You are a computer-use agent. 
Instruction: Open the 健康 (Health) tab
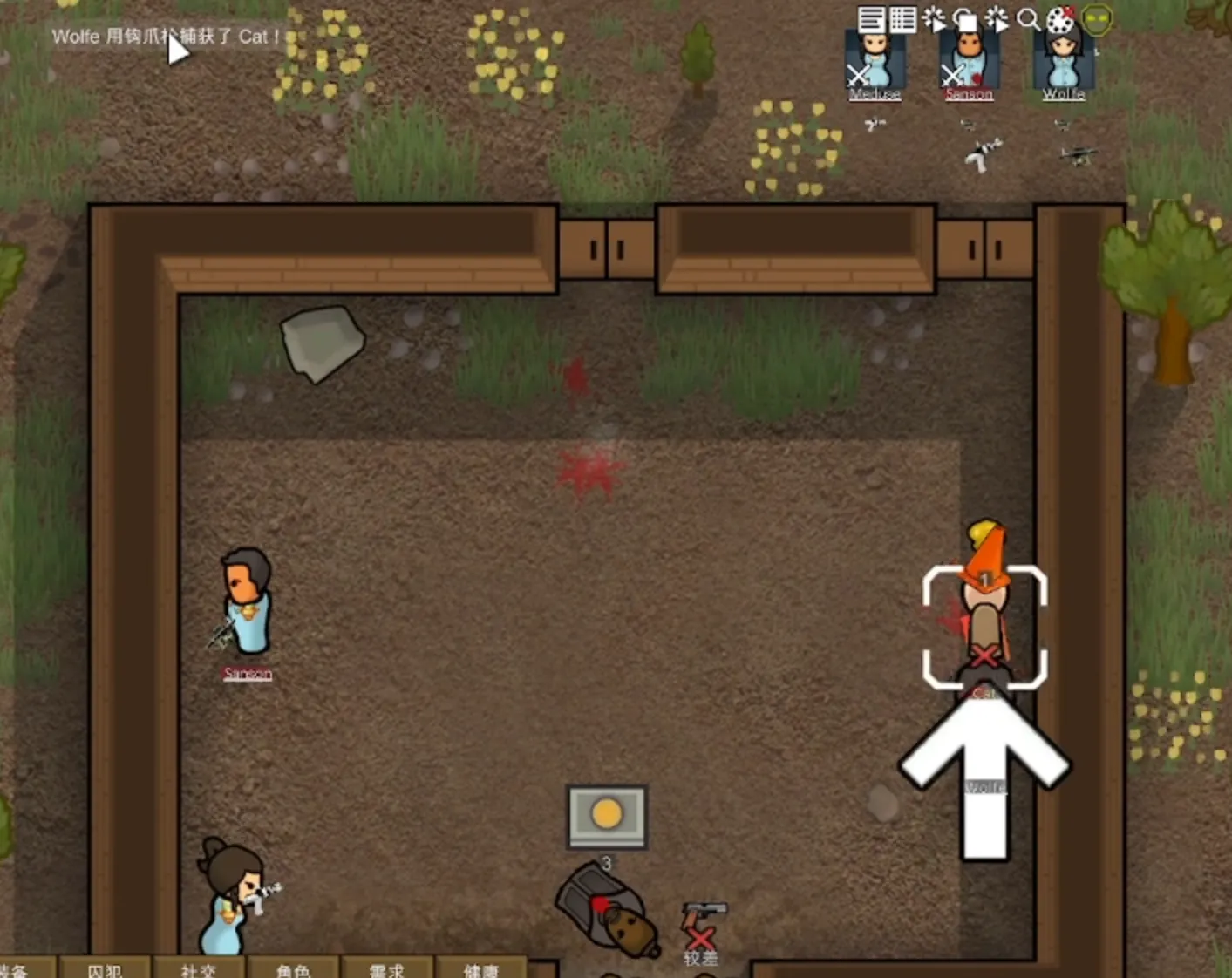(480, 968)
